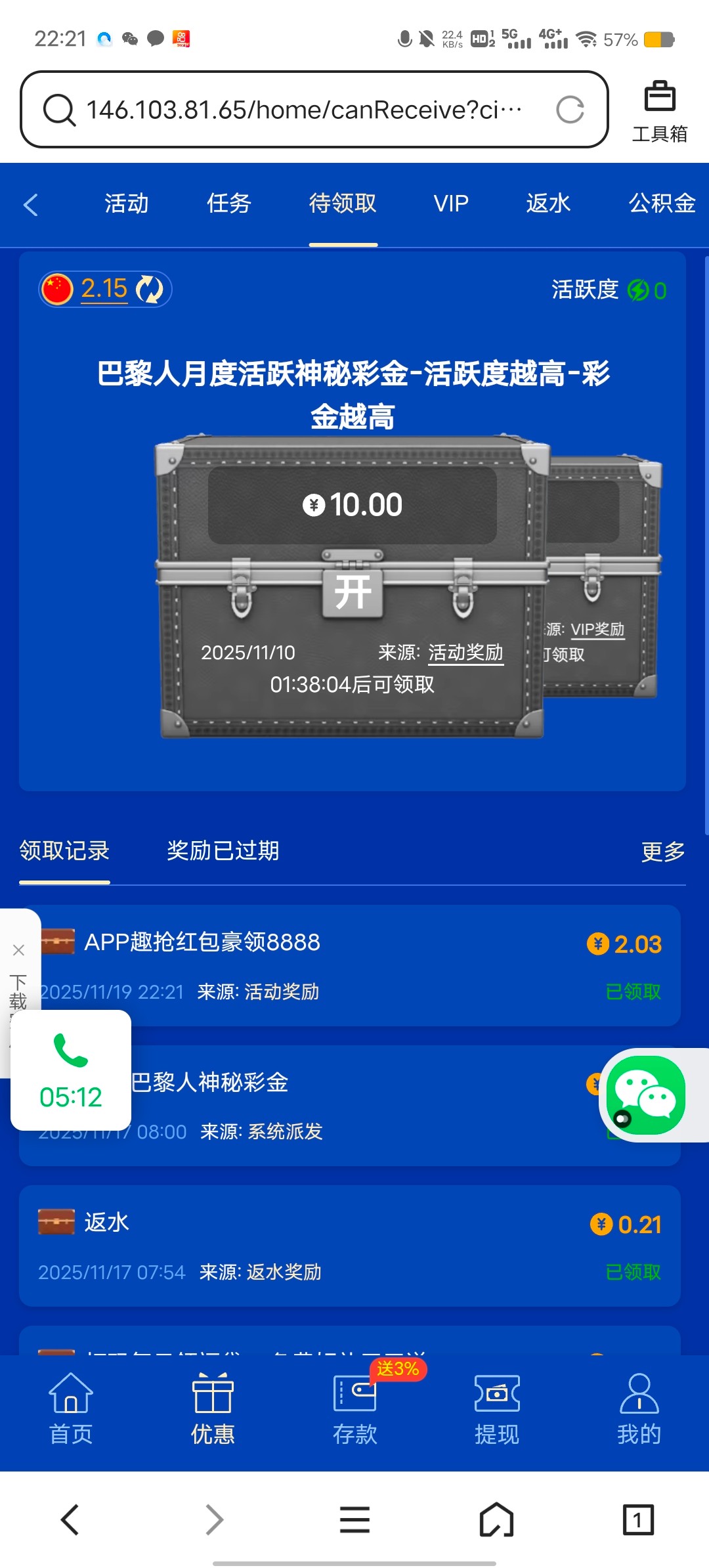Reload the page with the refresh icon
The width and height of the screenshot is (709, 1568).
(x=569, y=110)
